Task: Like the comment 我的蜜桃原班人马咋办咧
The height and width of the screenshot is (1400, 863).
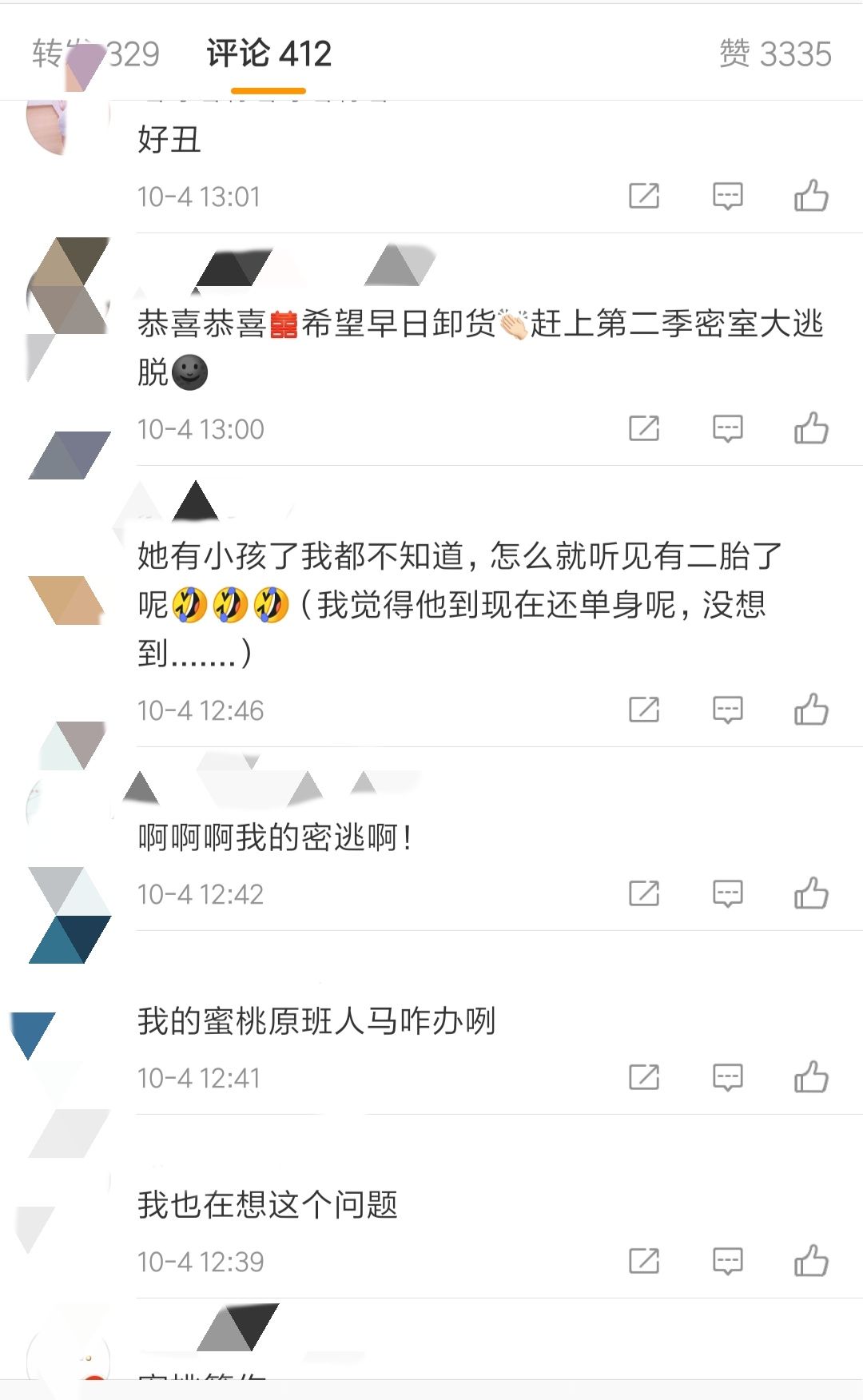Action: tap(811, 1077)
